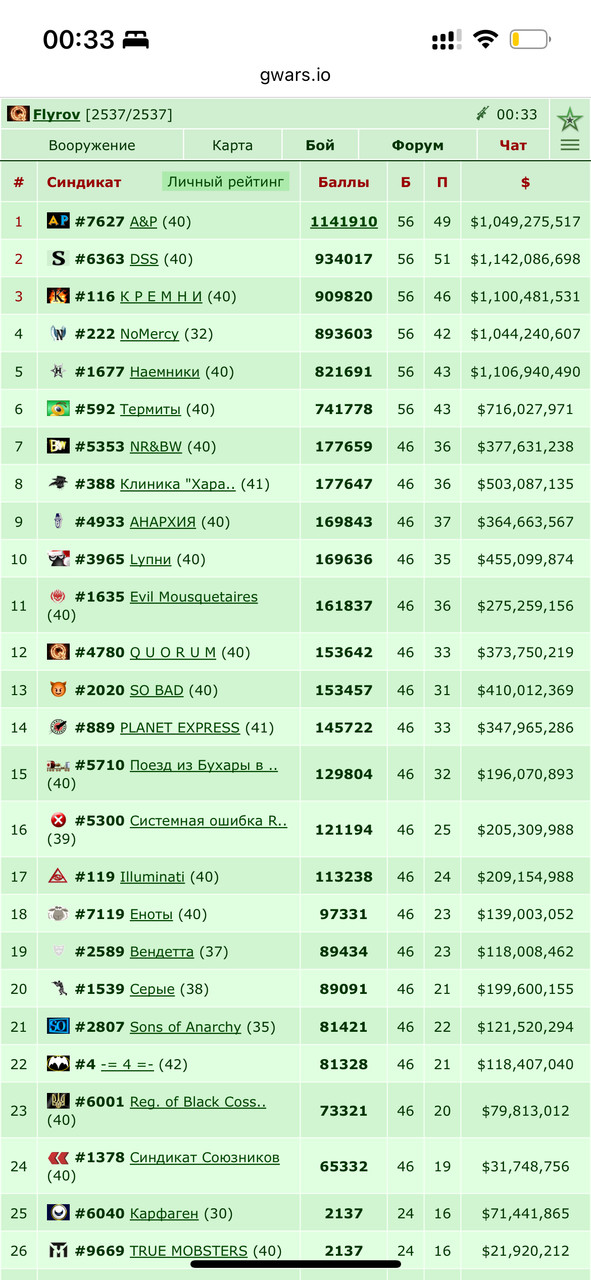Open the Термиты syndicate link

coord(150,409)
